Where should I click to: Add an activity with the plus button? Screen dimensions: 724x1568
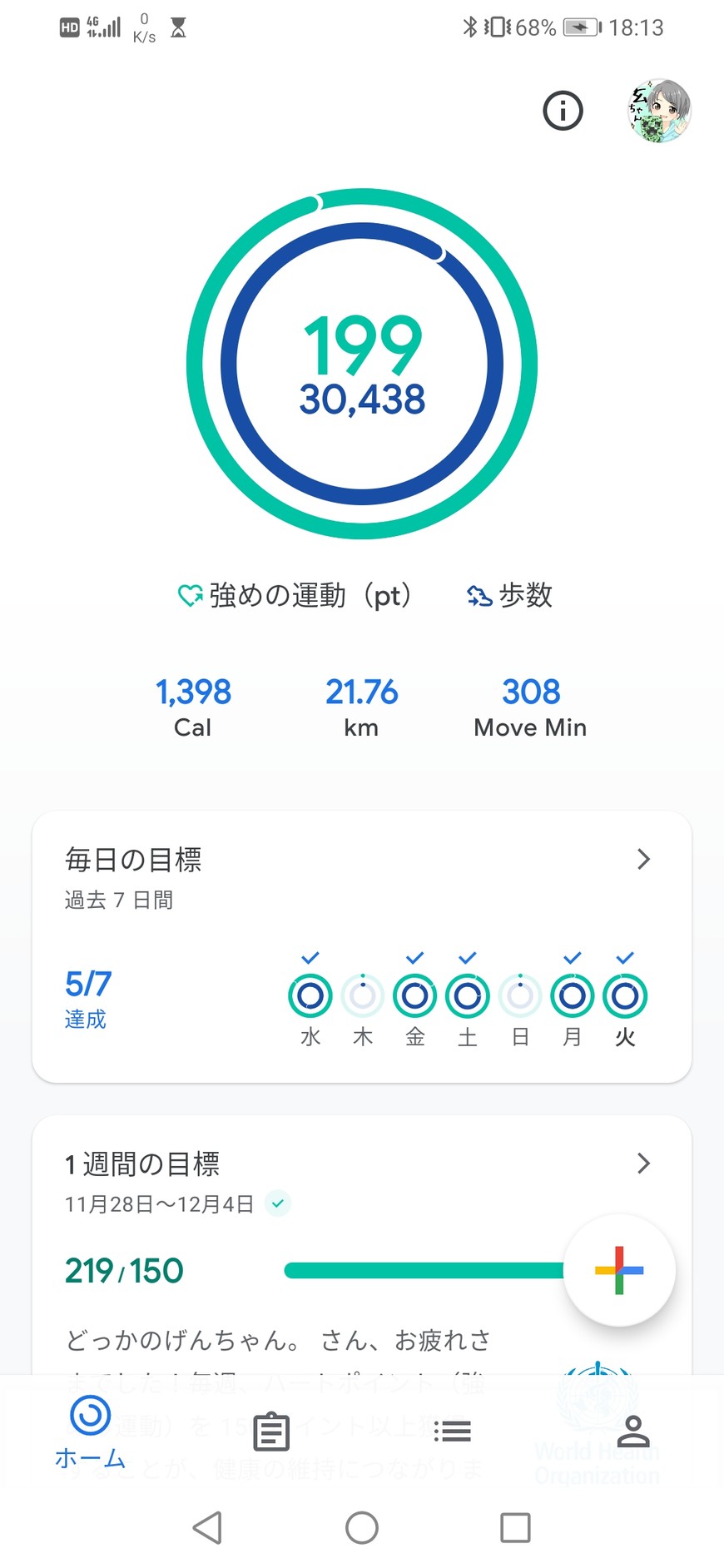click(619, 1270)
